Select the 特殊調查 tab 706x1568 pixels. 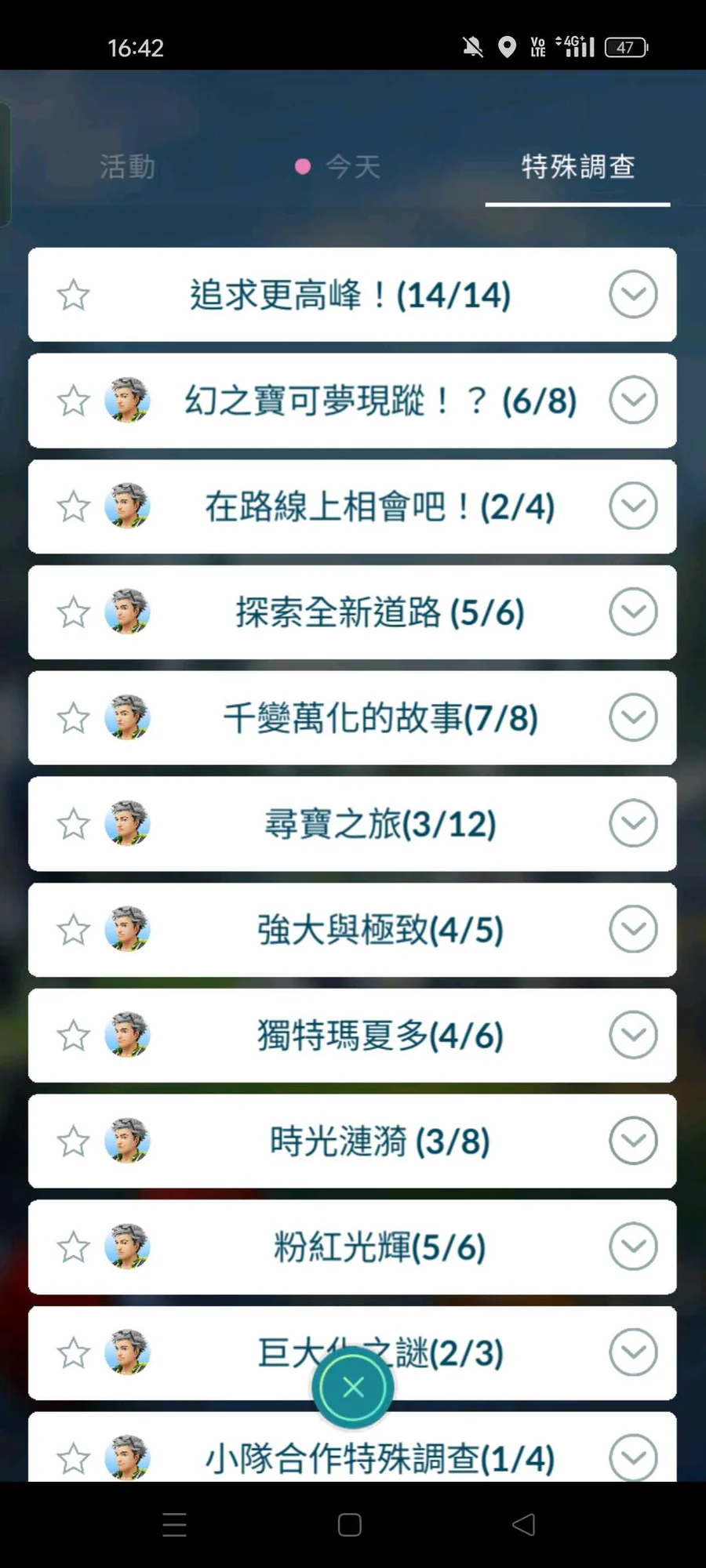pyautogui.click(x=578, y=167)
